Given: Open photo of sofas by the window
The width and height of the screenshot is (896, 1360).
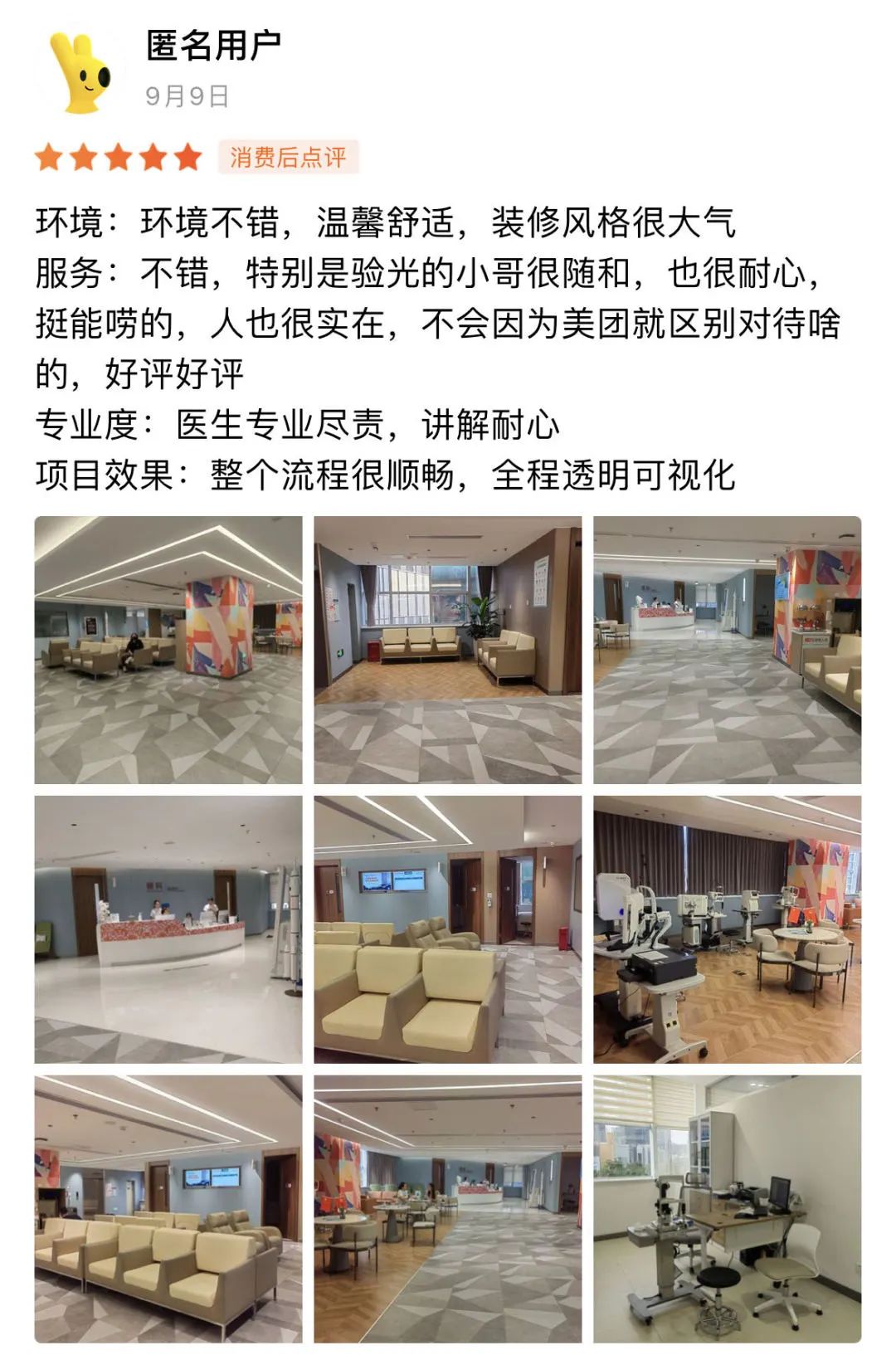Looking at the screenshot, I should pyautogui.click(x=447, y=650).
